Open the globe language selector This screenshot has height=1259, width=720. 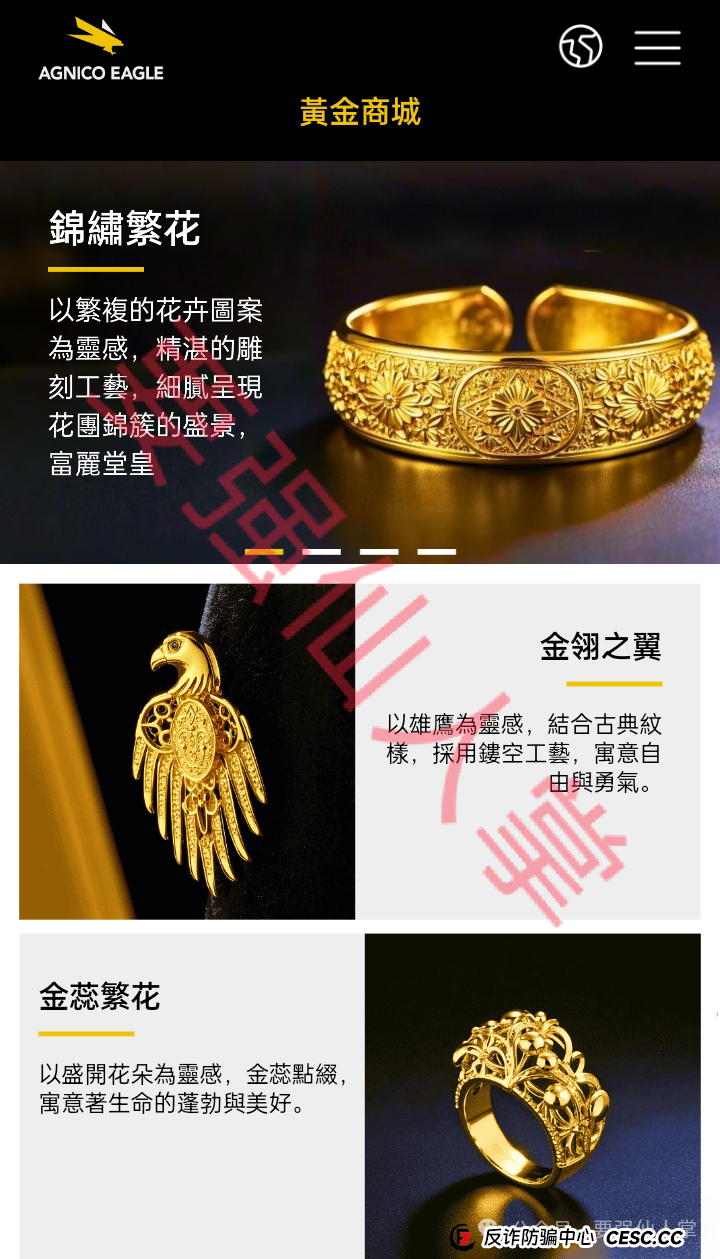pyautogui.click(x=580, y=46)
